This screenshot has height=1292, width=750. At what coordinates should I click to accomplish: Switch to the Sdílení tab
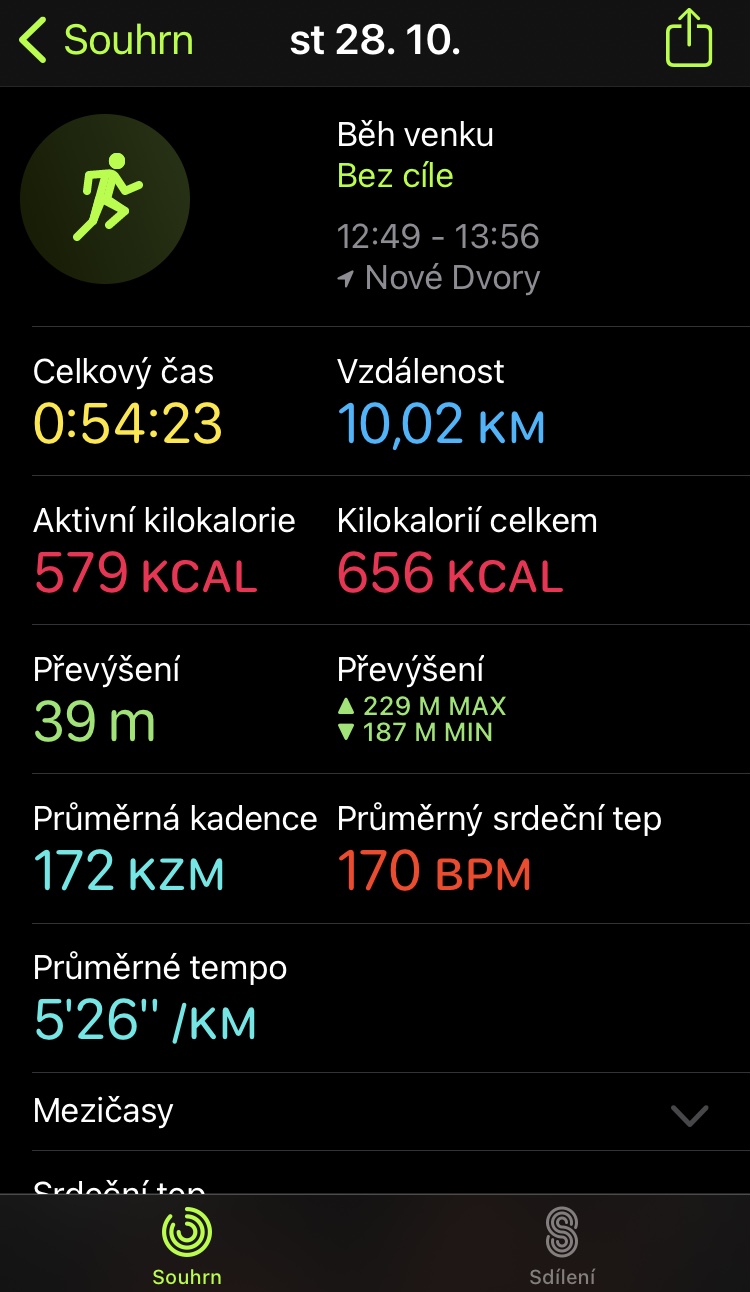(x=562, y=1246)
